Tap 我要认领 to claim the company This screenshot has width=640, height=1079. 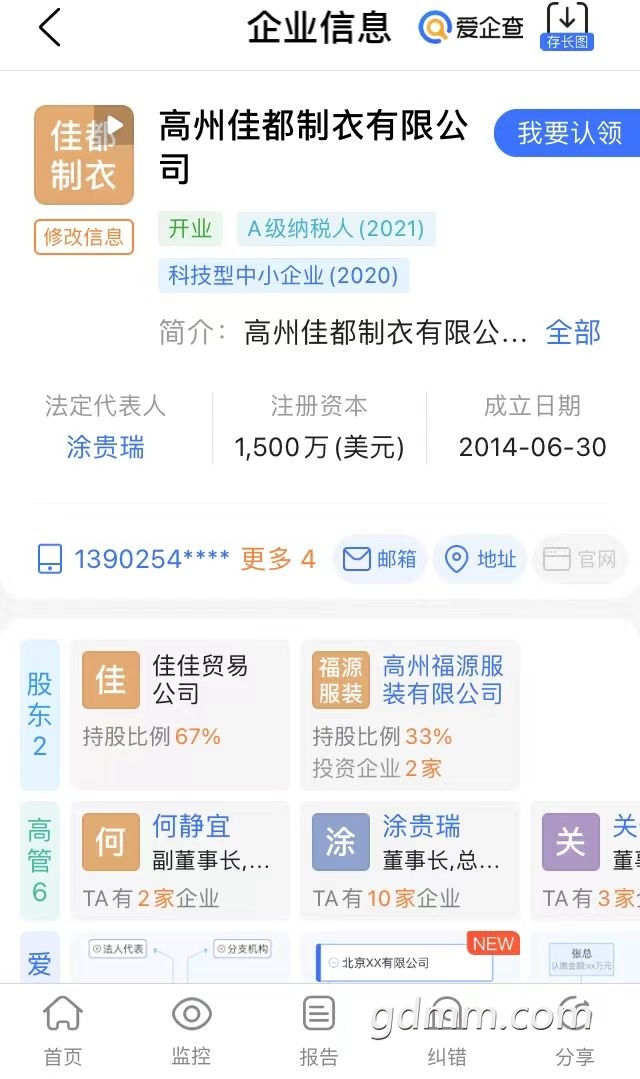tap(569, 133)
